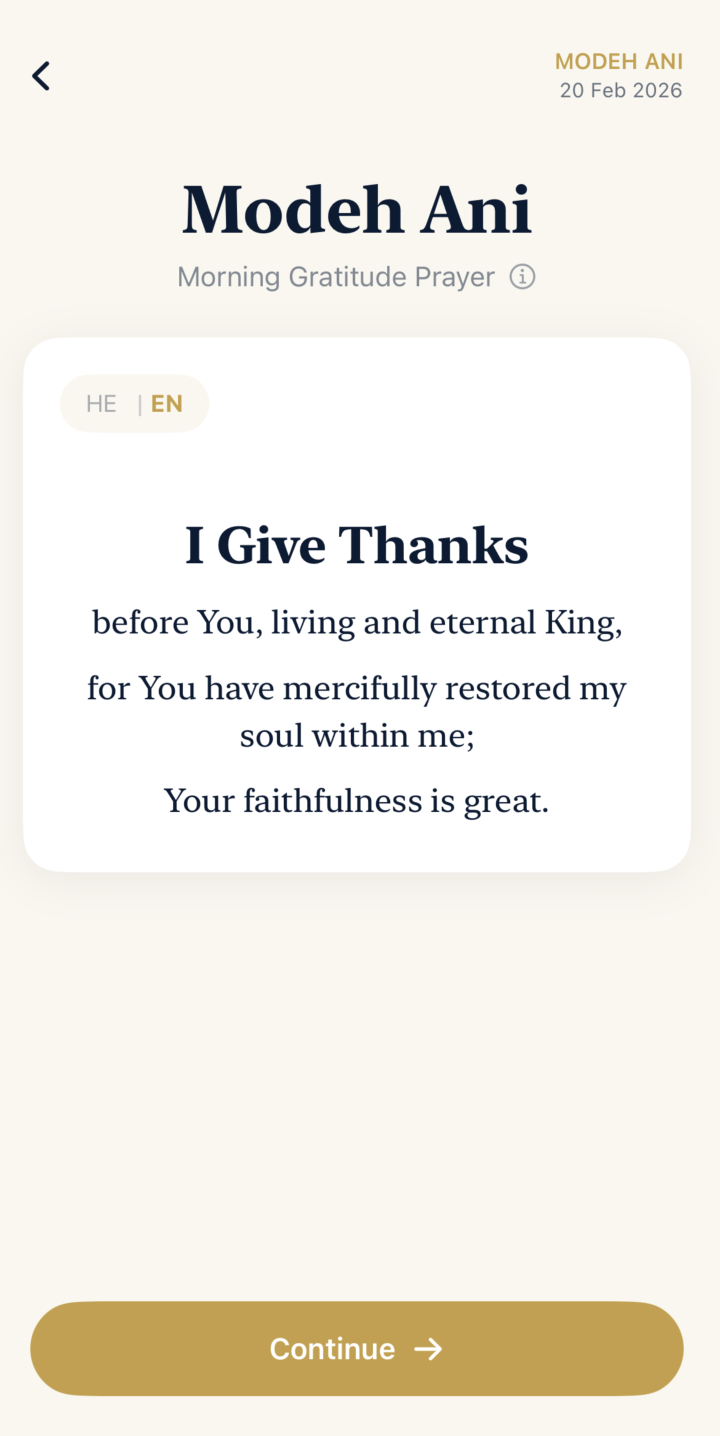Click the date 20 Feb 2026
Image resolution: width=720 pixels, height=1436 pixels.
pyautogui.click(x=621, y=90)
